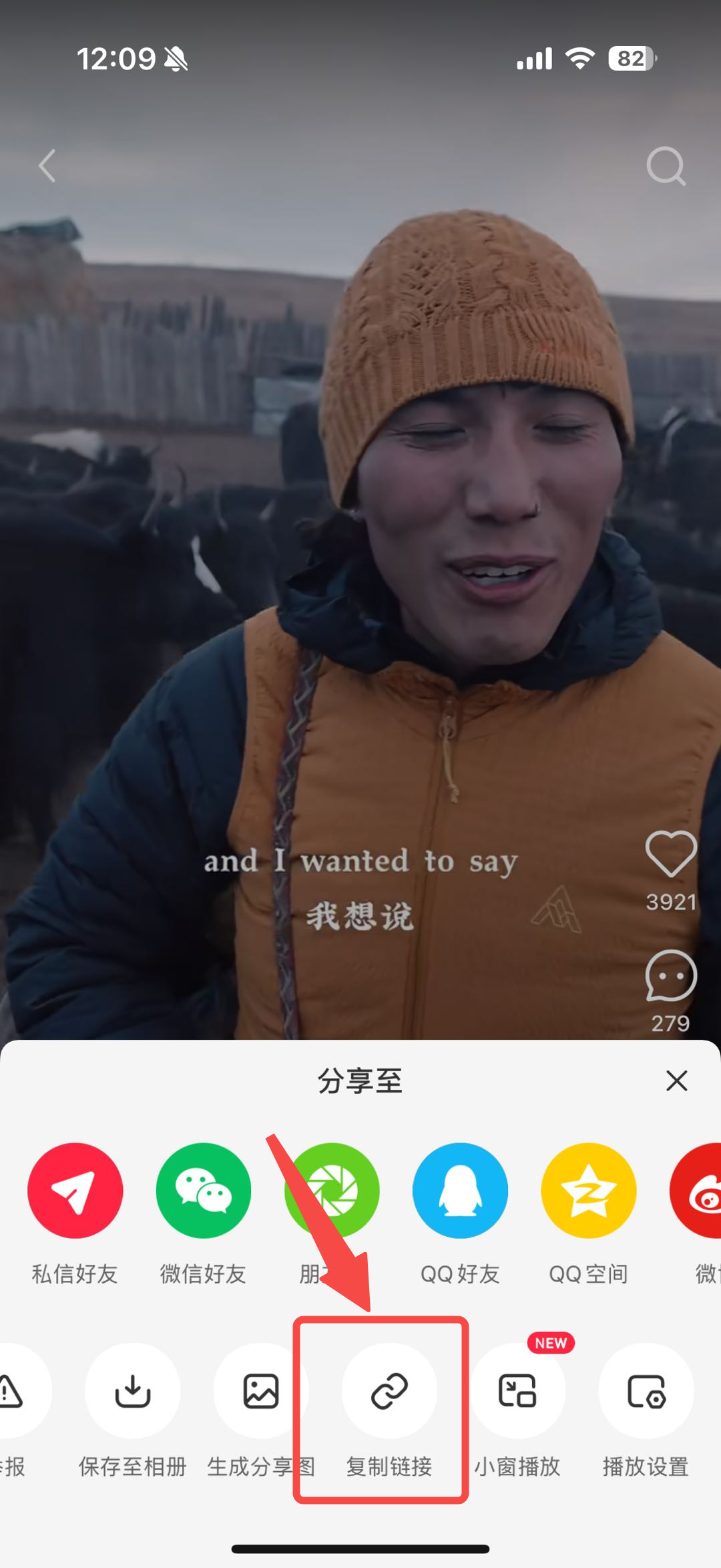This screenshot has height=1568, width=721.
Task: Share to Weibo red icon
Action: [701, 1191]
